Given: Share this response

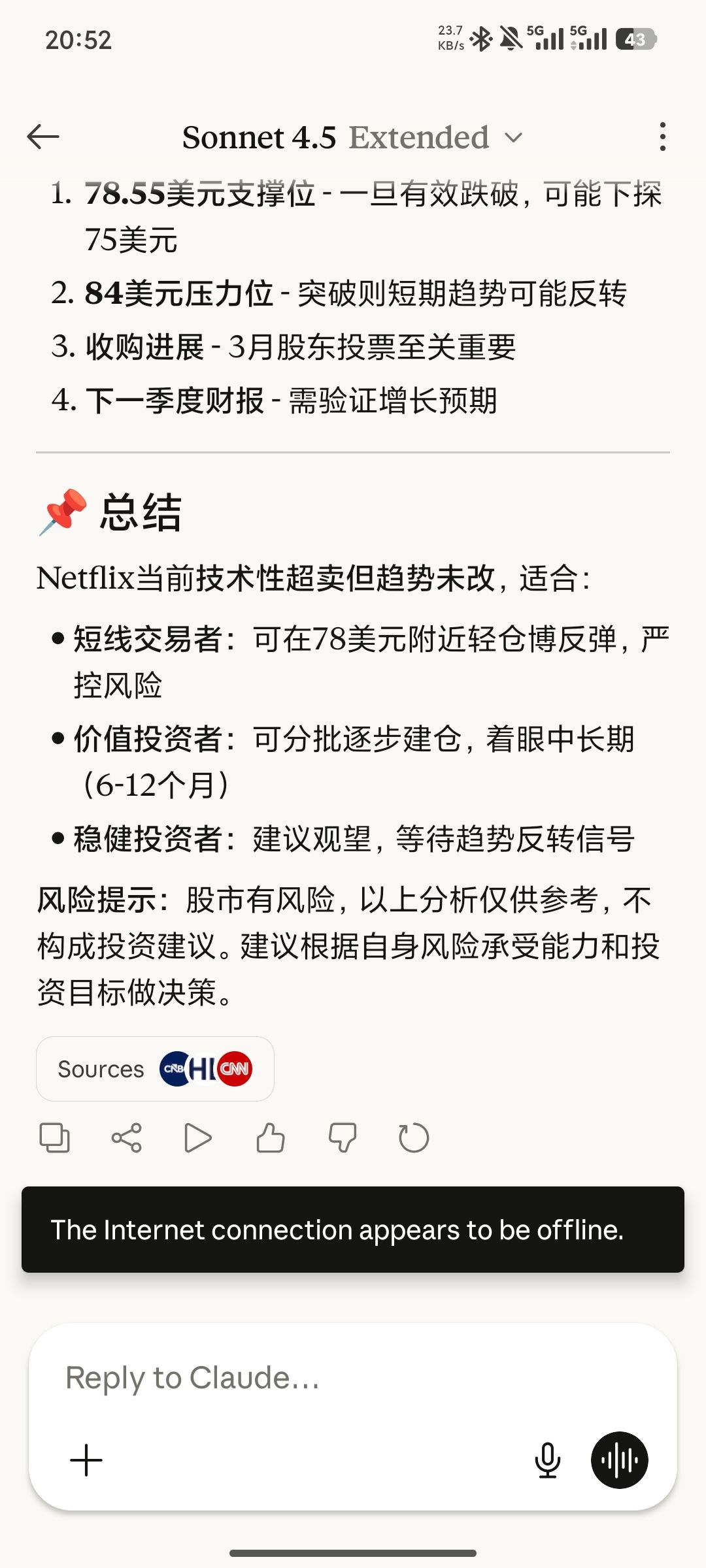Looking at the screenshot, I should [126, 1138].
